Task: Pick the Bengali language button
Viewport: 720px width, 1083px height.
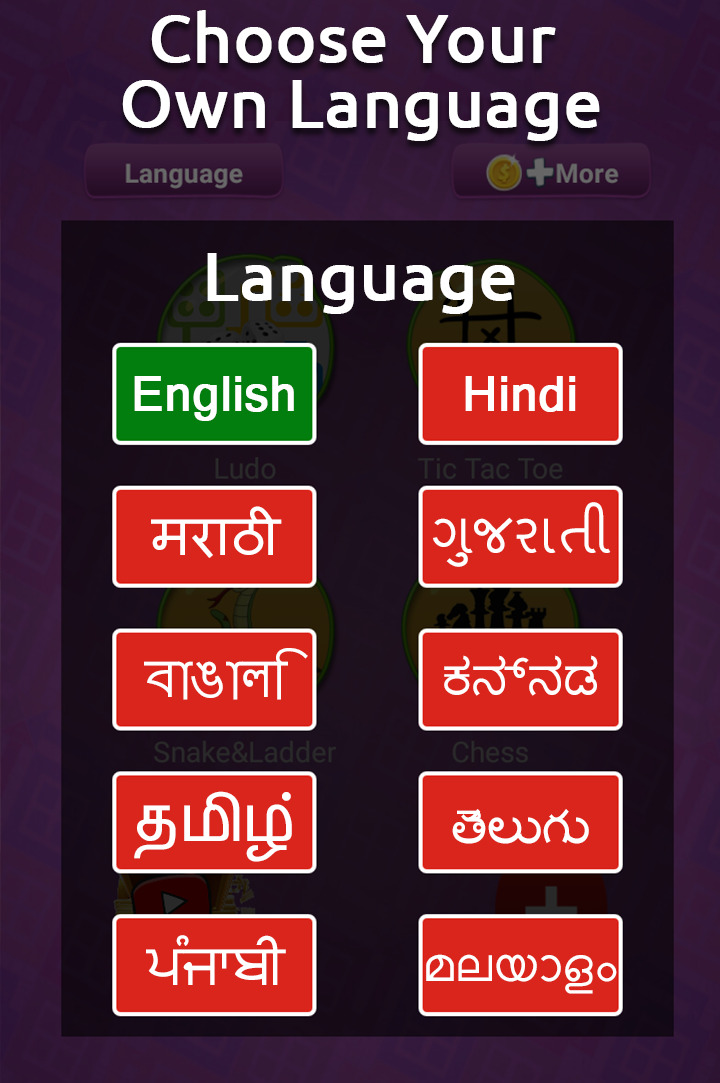Action: 214,680
